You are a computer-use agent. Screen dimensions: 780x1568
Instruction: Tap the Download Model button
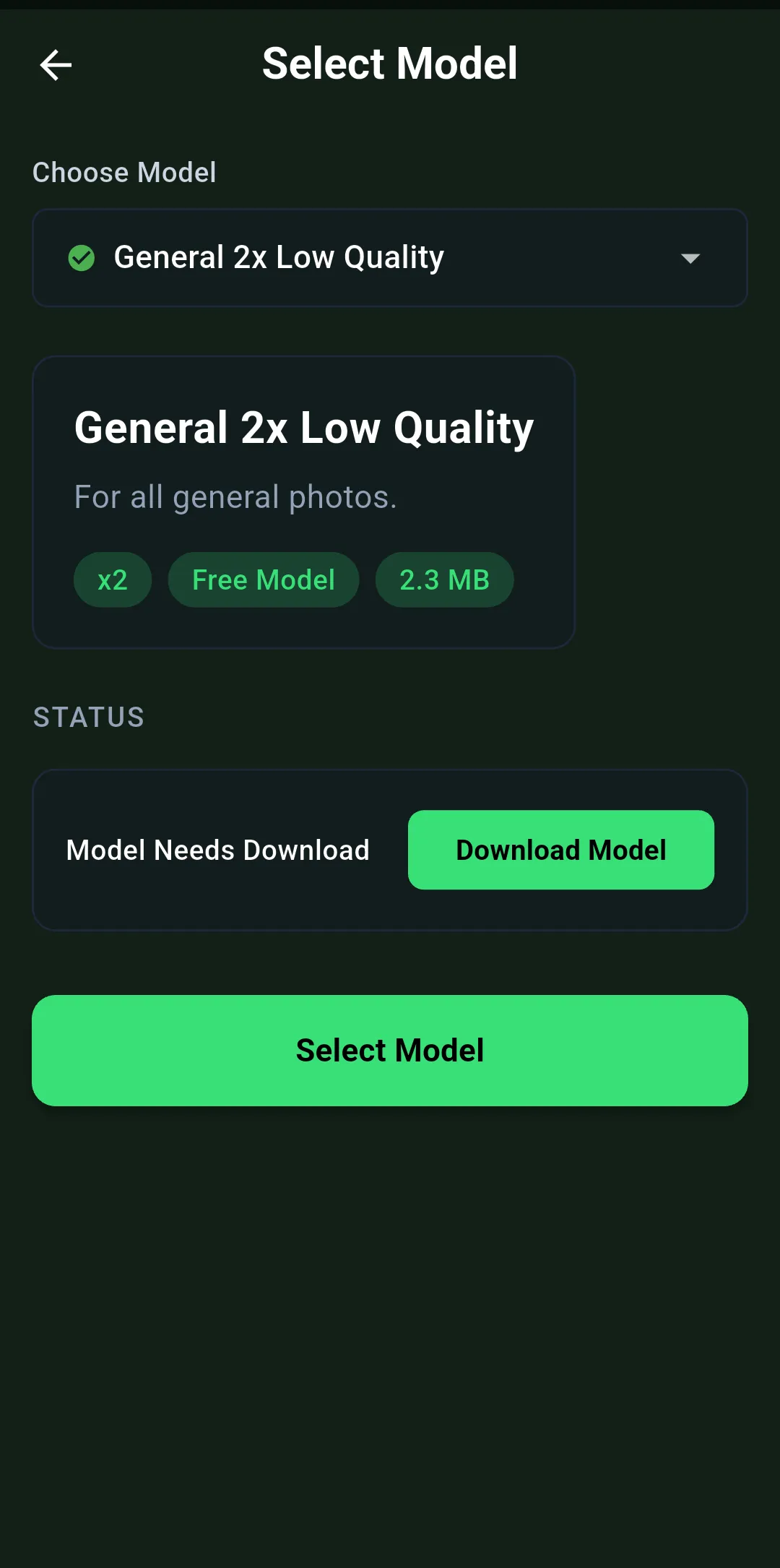coord(560,850)
